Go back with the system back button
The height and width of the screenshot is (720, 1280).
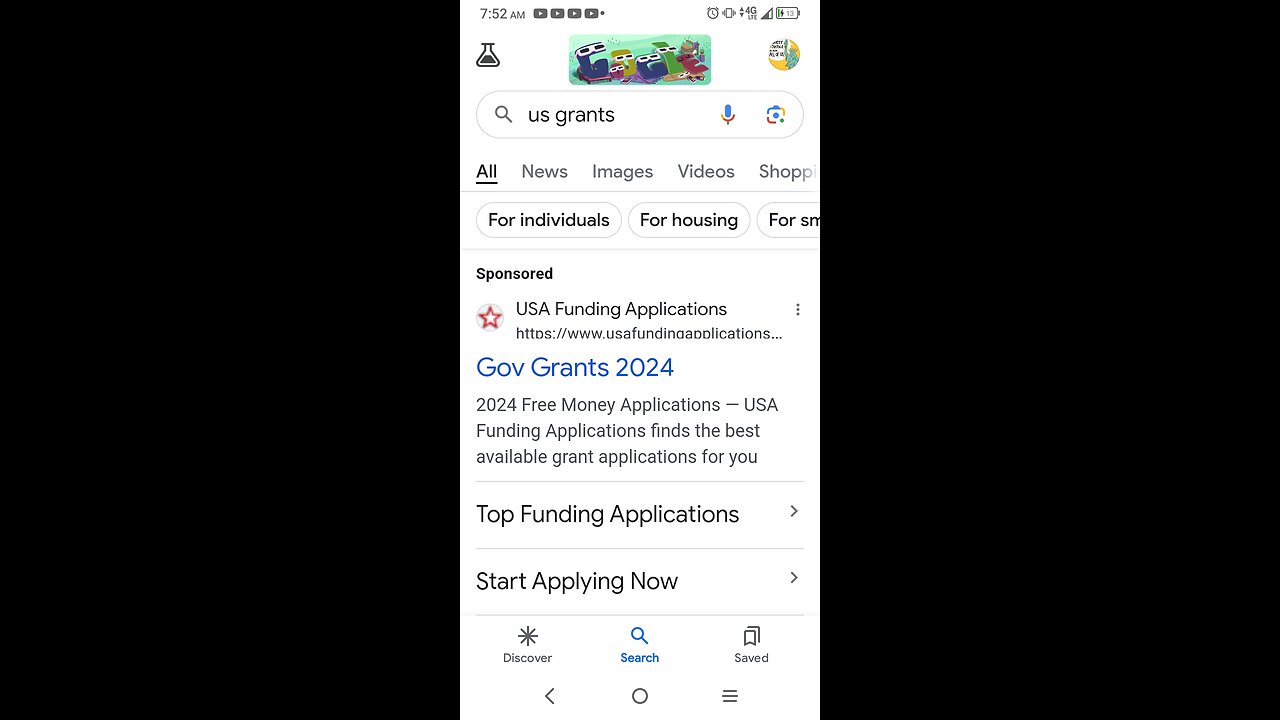coord(549,696)
